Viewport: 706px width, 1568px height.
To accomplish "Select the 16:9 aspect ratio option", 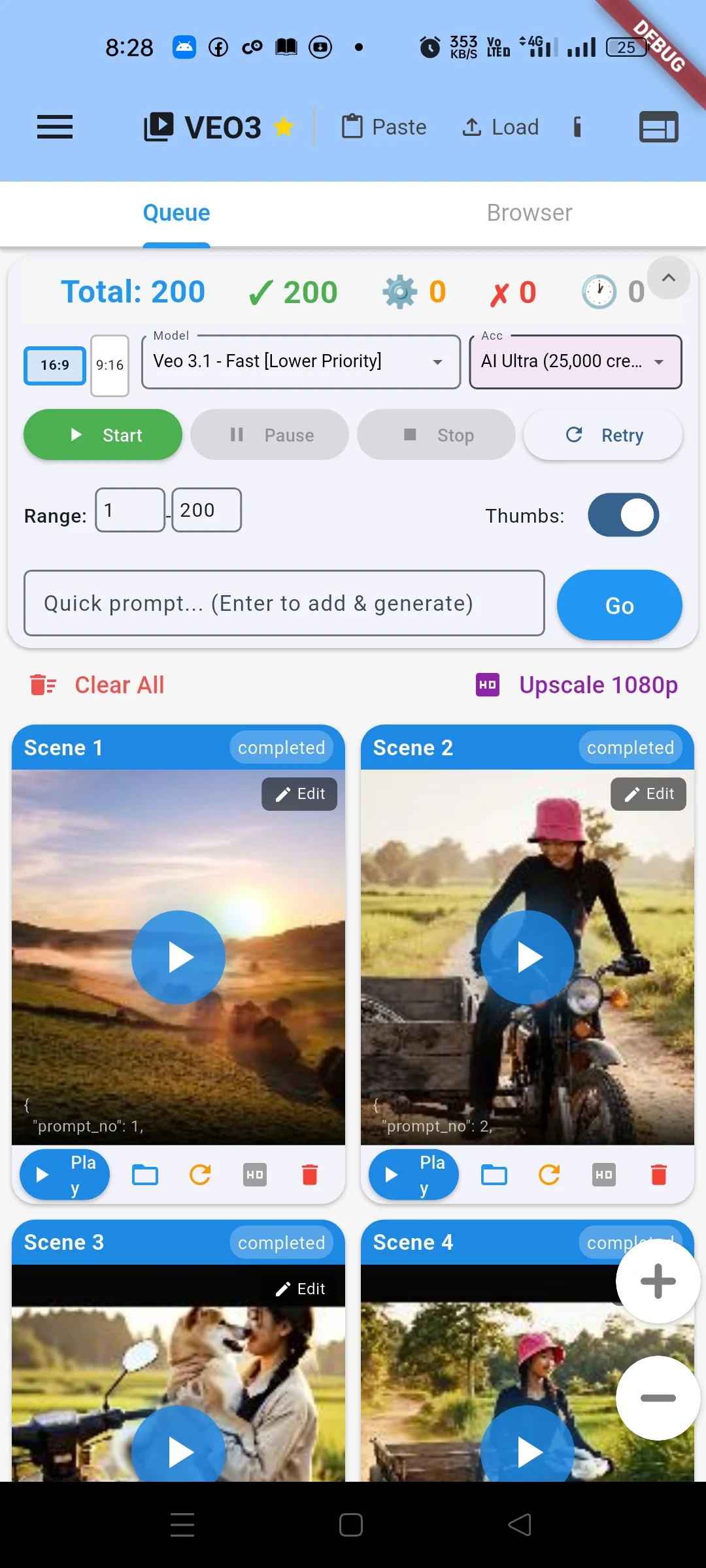I will tap(54, 365).
